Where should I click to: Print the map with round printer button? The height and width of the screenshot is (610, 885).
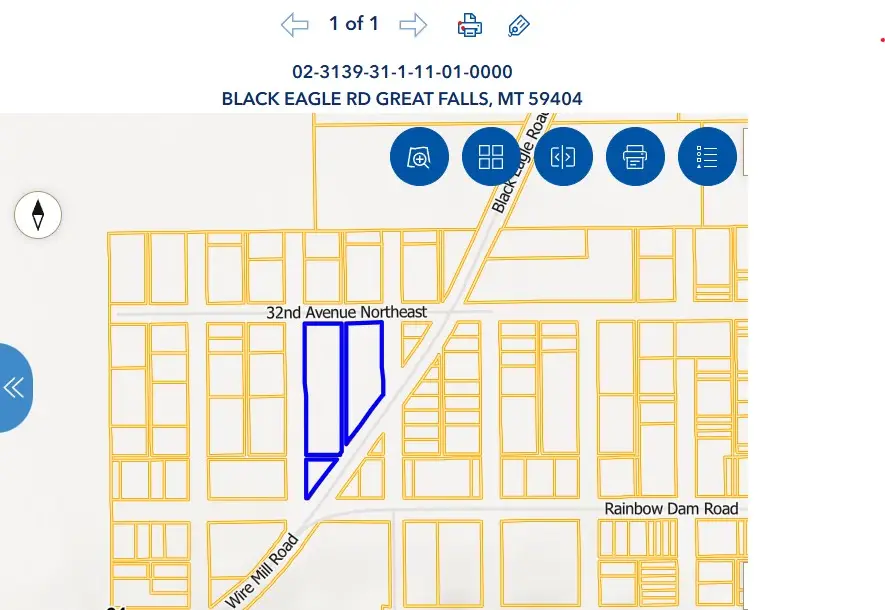[x=635, y=157]
